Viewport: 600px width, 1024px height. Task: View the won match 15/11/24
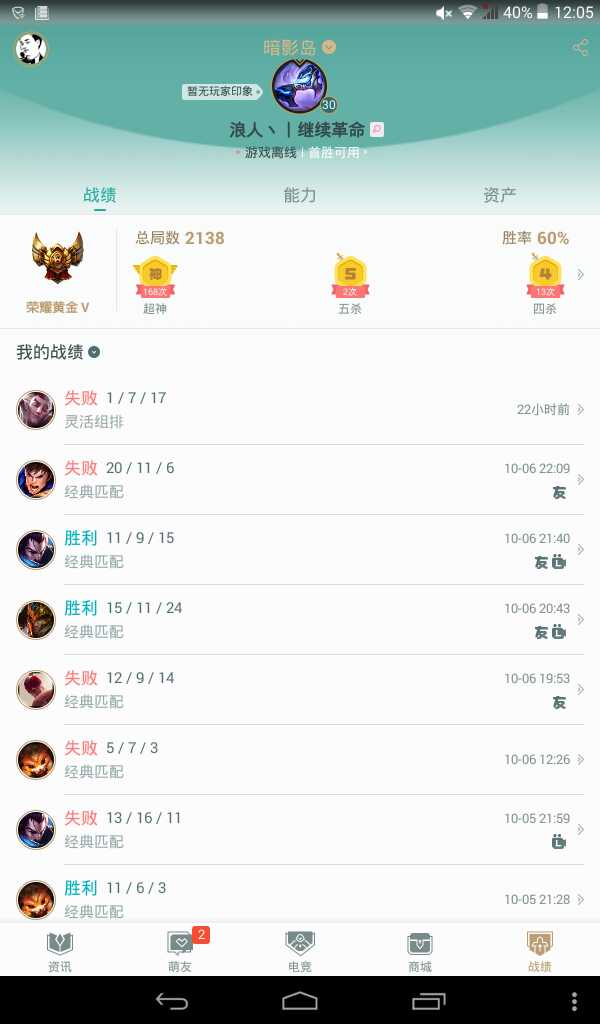[300, 620]
